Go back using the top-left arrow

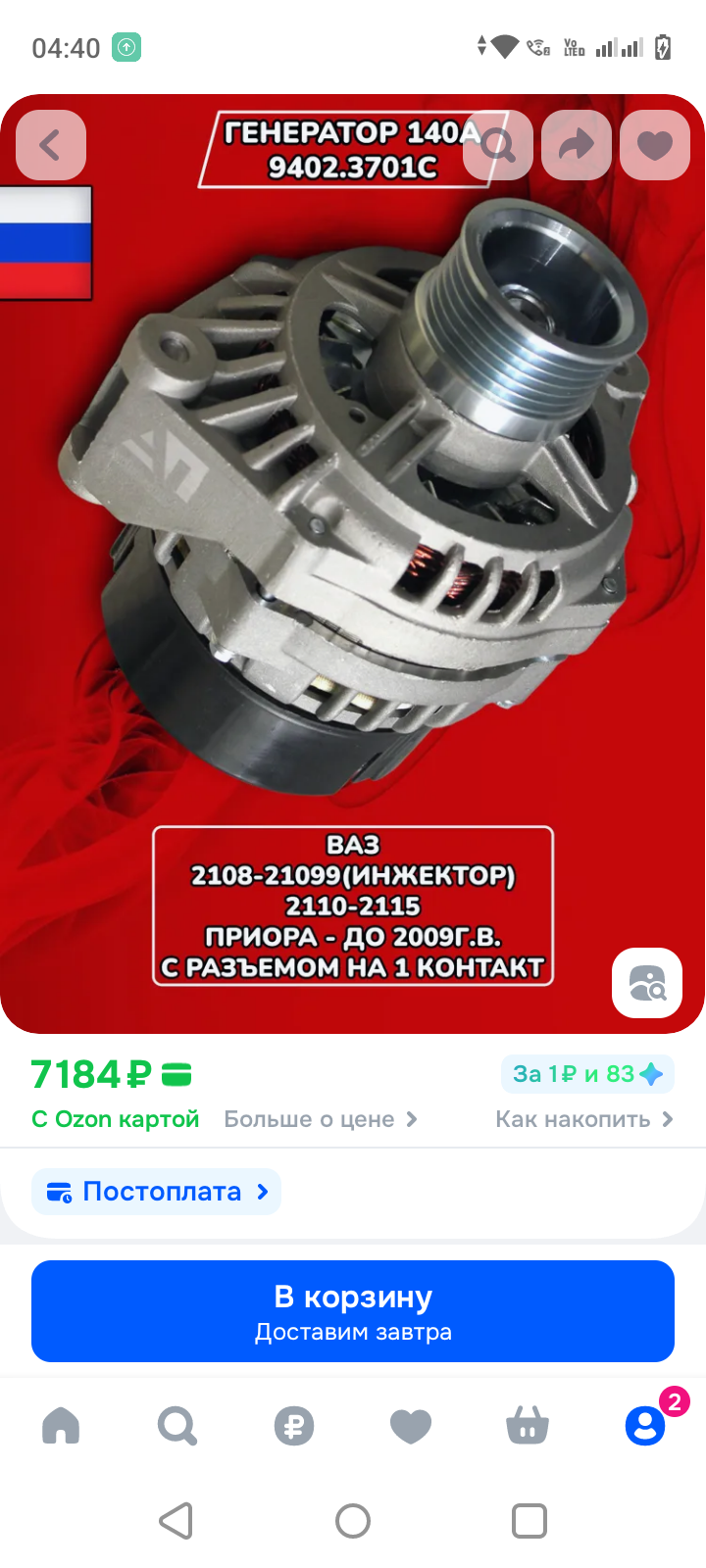[51, 145]
